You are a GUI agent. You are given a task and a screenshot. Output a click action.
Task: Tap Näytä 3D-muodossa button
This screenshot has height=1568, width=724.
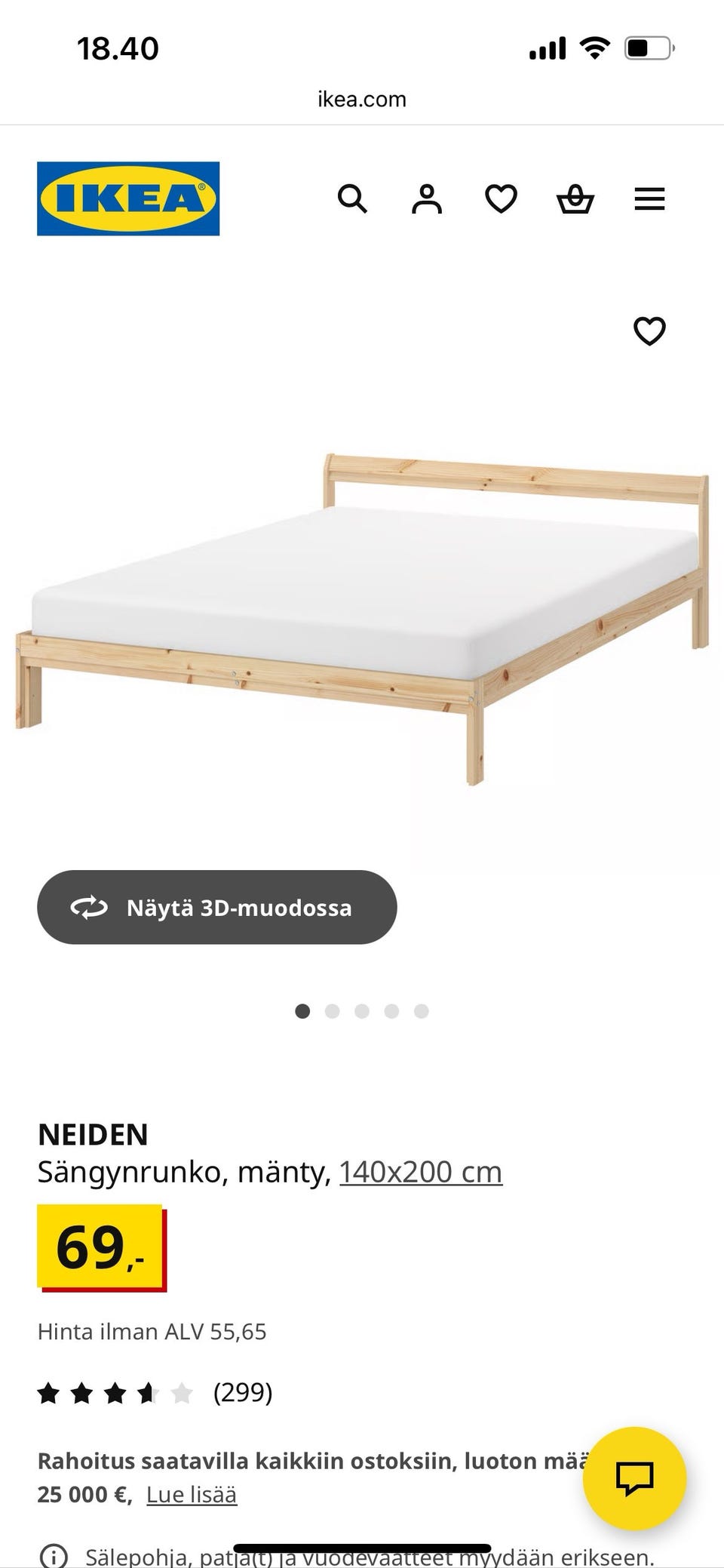click(217, 907)
